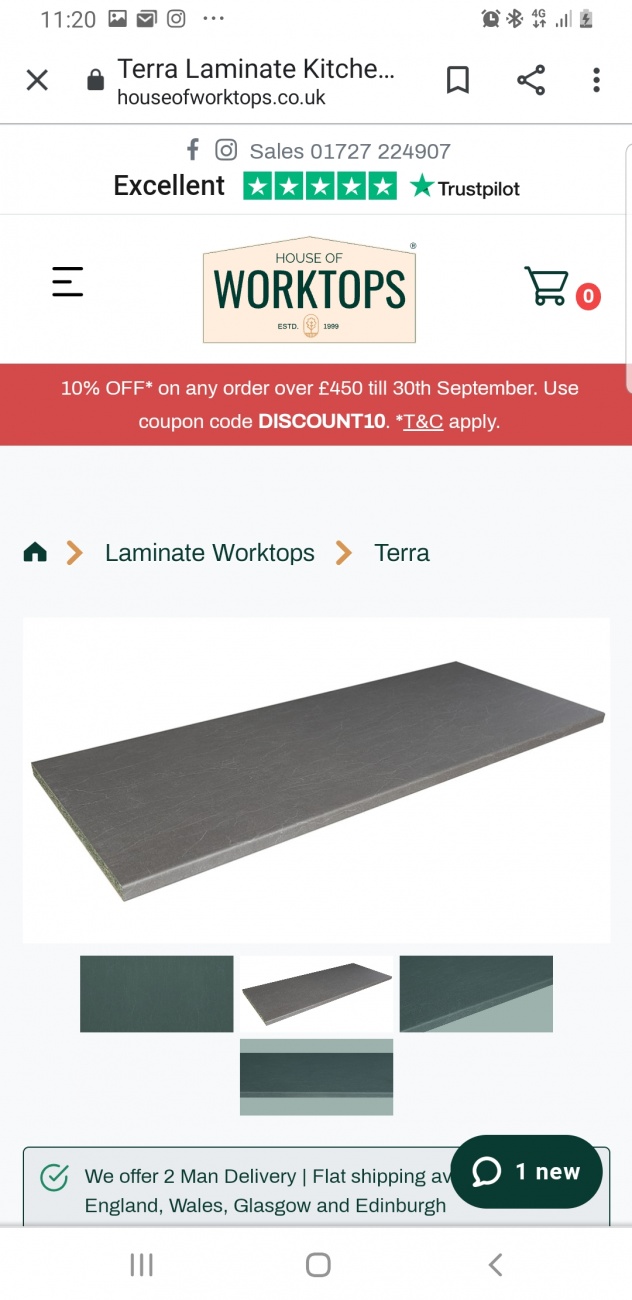Open the Facebook page icon

pyautogui.click(x=193, y=151)
